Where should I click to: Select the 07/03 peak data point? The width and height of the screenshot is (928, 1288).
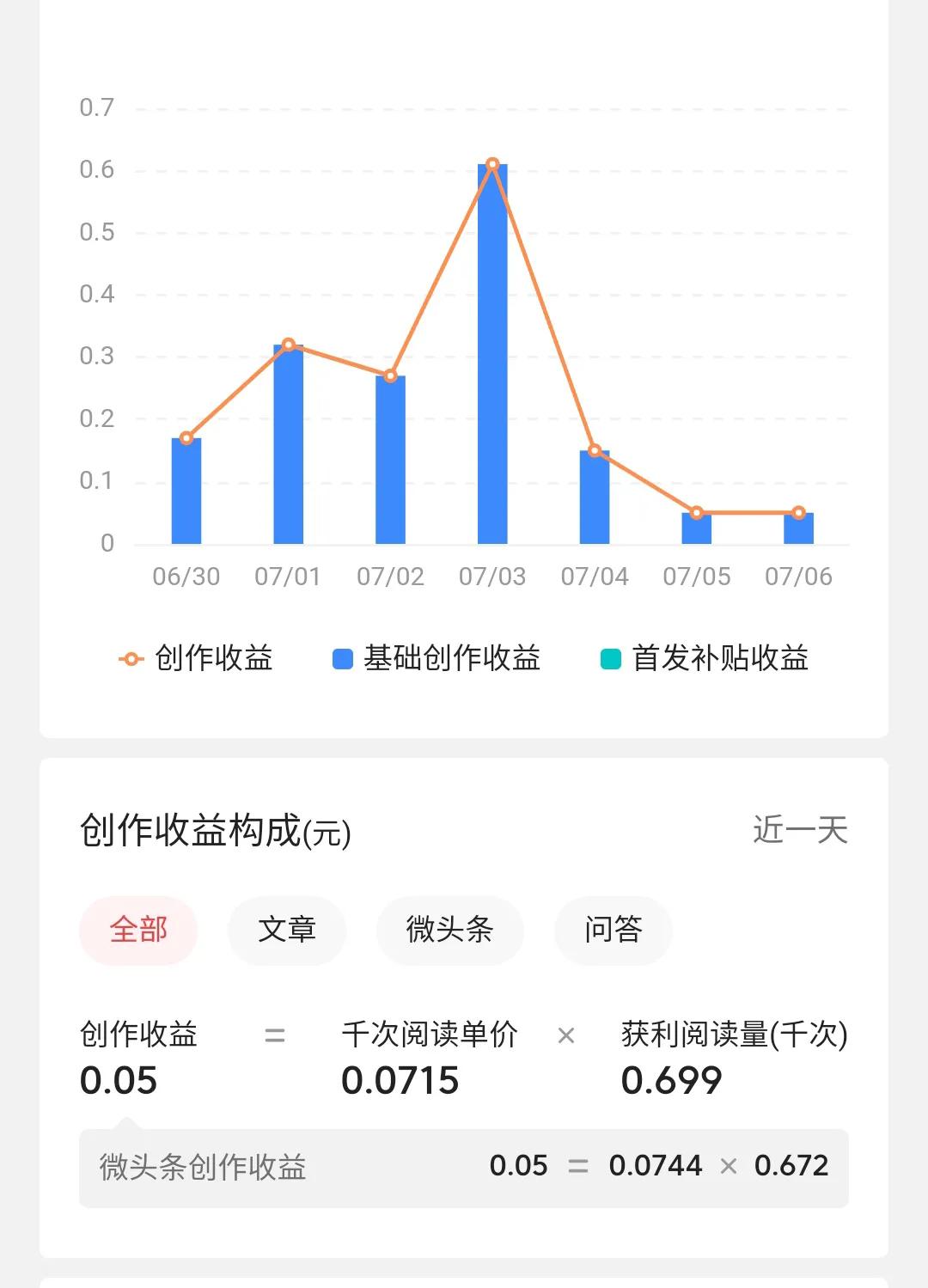tap(492, 163)
